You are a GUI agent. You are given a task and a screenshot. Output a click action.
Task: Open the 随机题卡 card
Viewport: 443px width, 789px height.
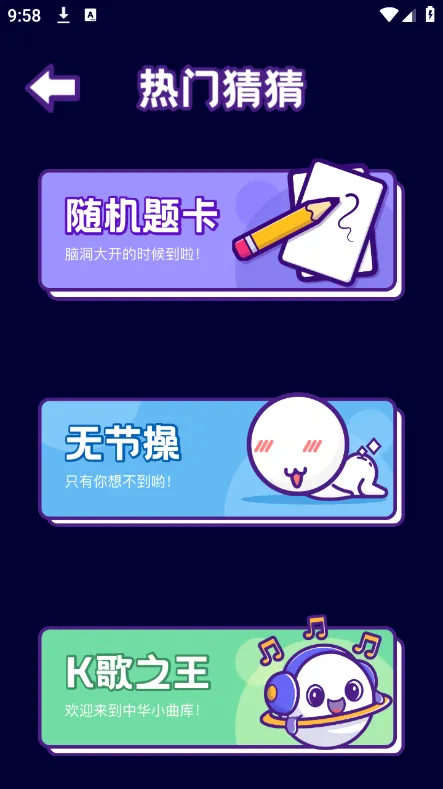(x=220, y=233)
